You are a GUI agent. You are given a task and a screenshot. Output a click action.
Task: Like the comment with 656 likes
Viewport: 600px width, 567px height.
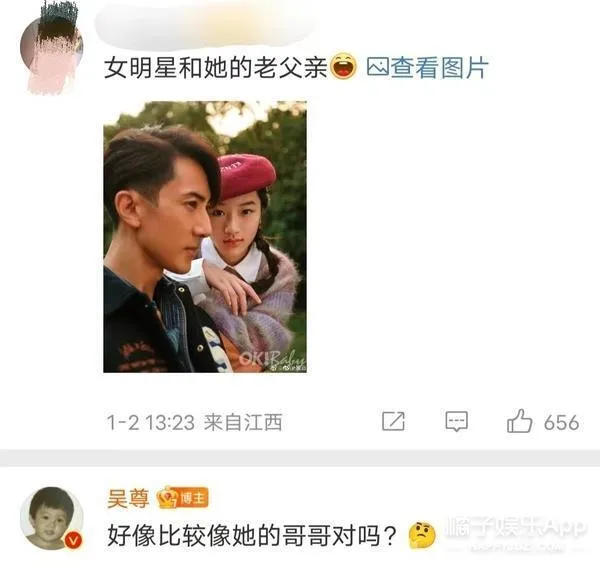pyautogui.click(x=520, y=421)
